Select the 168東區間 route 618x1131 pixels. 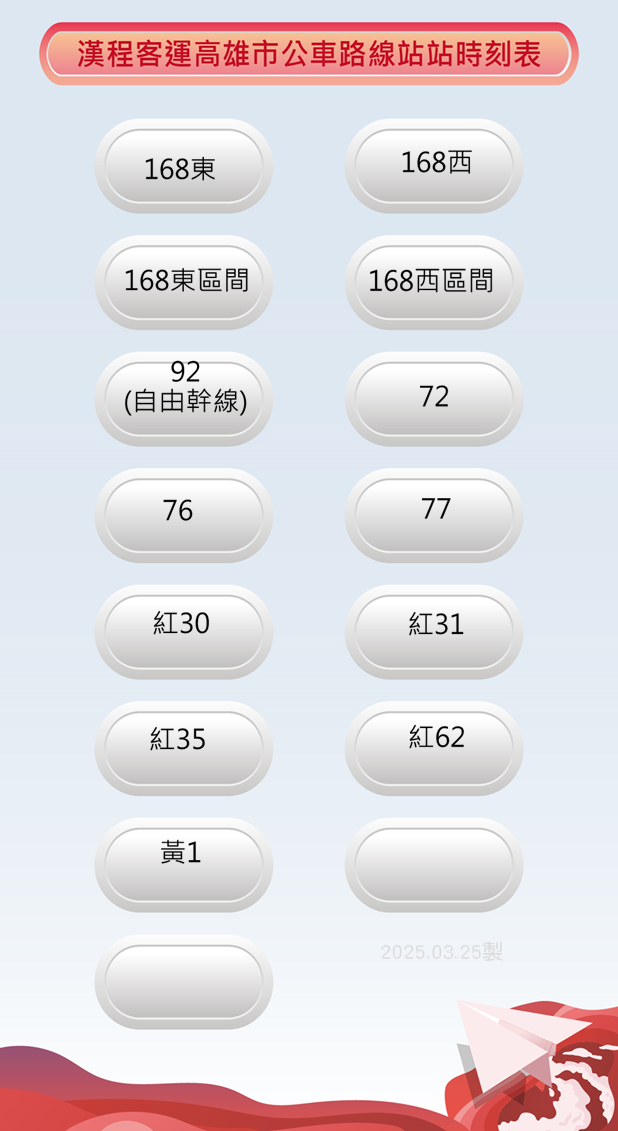184,282
